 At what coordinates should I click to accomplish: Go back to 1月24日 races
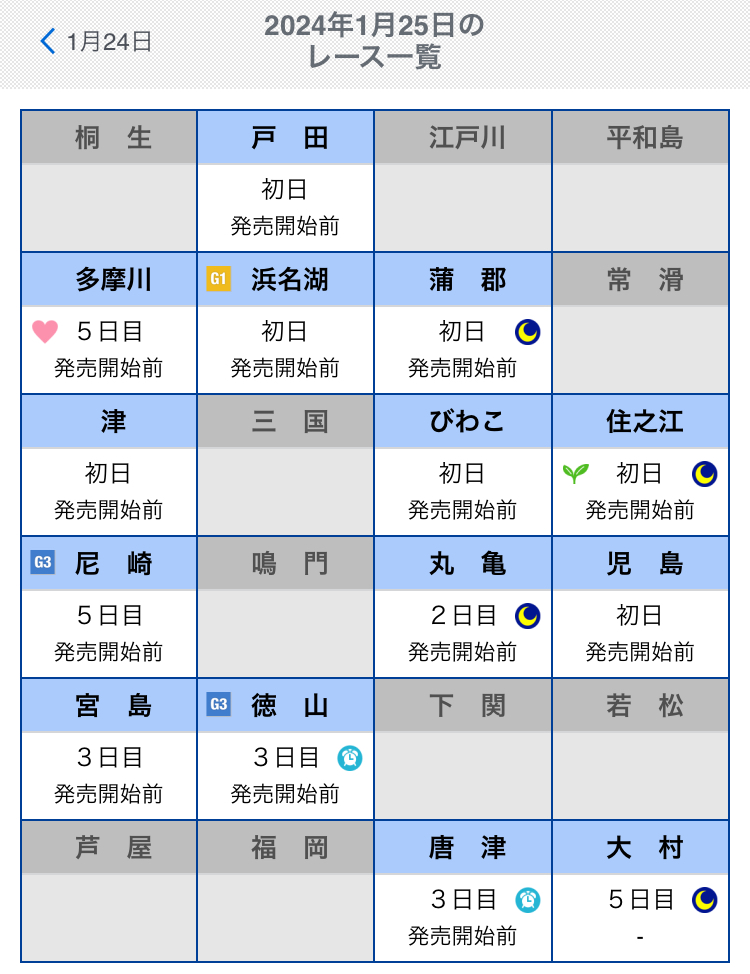coord(96,42)
